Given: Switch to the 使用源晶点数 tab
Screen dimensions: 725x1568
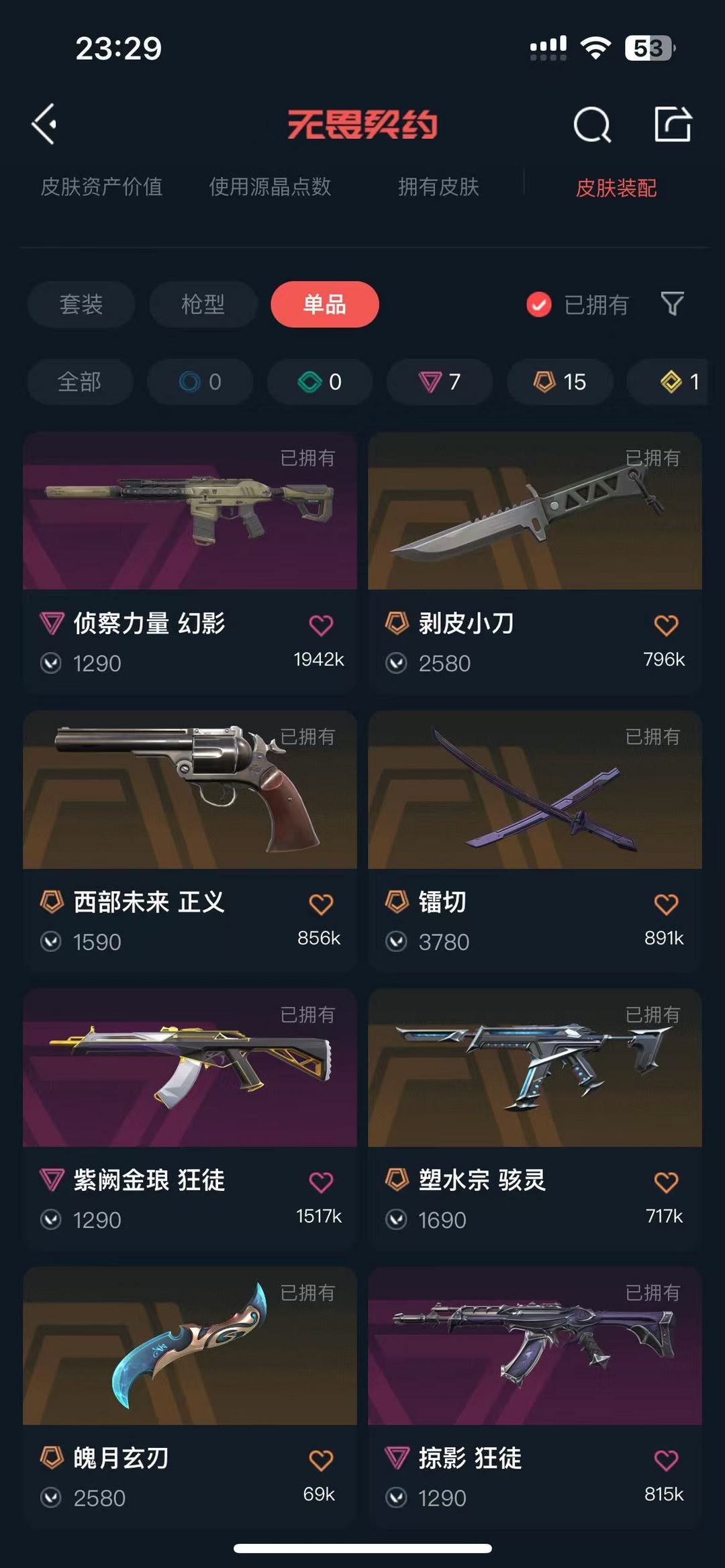Looking at the screenshot, I should point(270,187).
